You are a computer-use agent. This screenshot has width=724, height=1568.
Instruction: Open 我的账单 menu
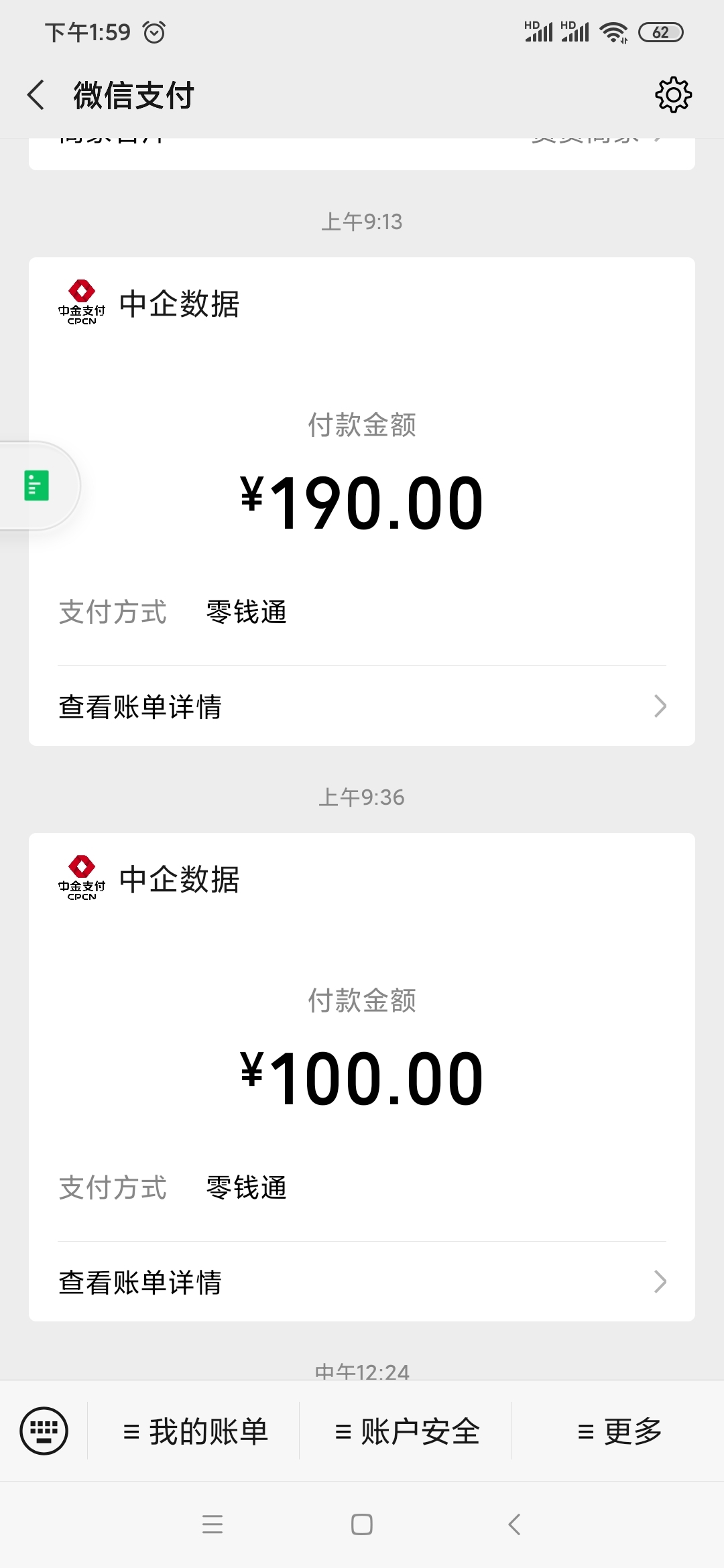194,1432
